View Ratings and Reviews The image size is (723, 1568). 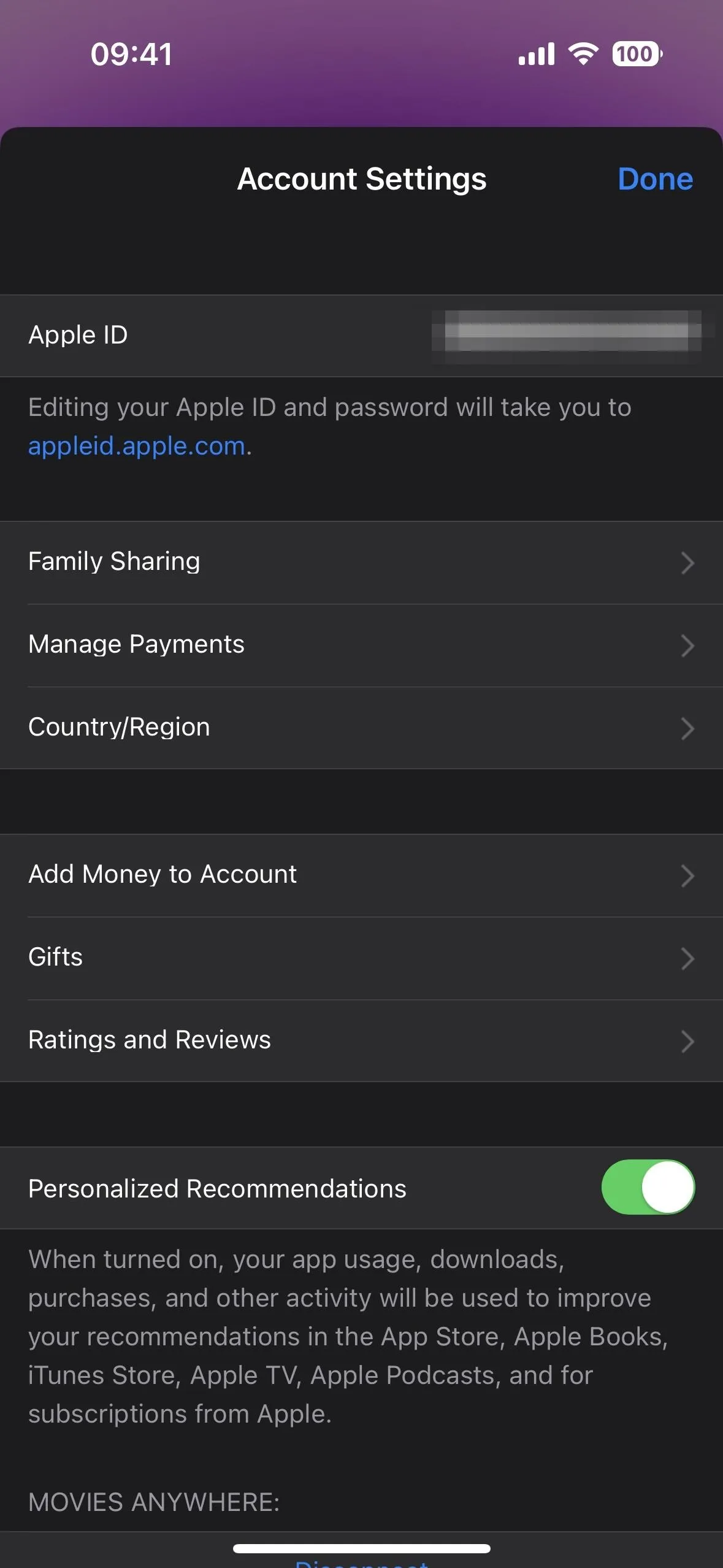[x=361, y=1041]
